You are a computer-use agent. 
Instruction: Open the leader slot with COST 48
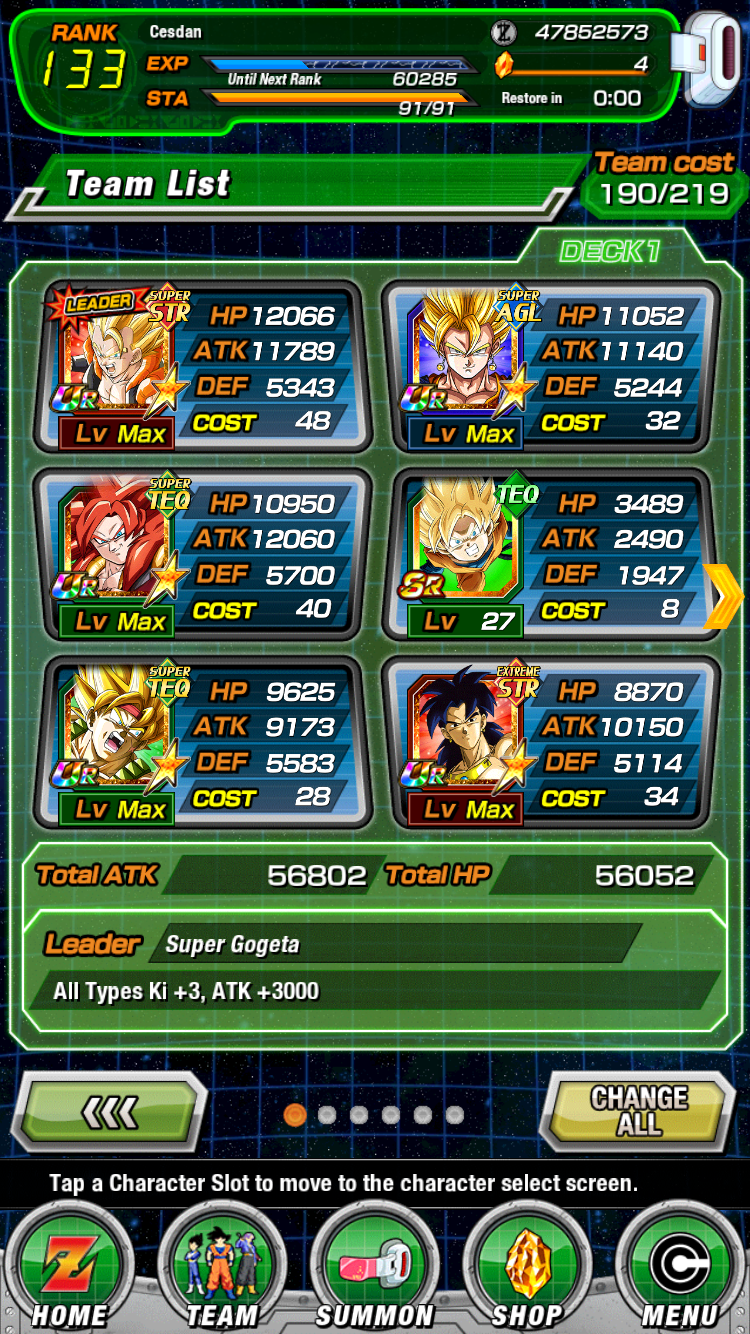pos(203,366)
